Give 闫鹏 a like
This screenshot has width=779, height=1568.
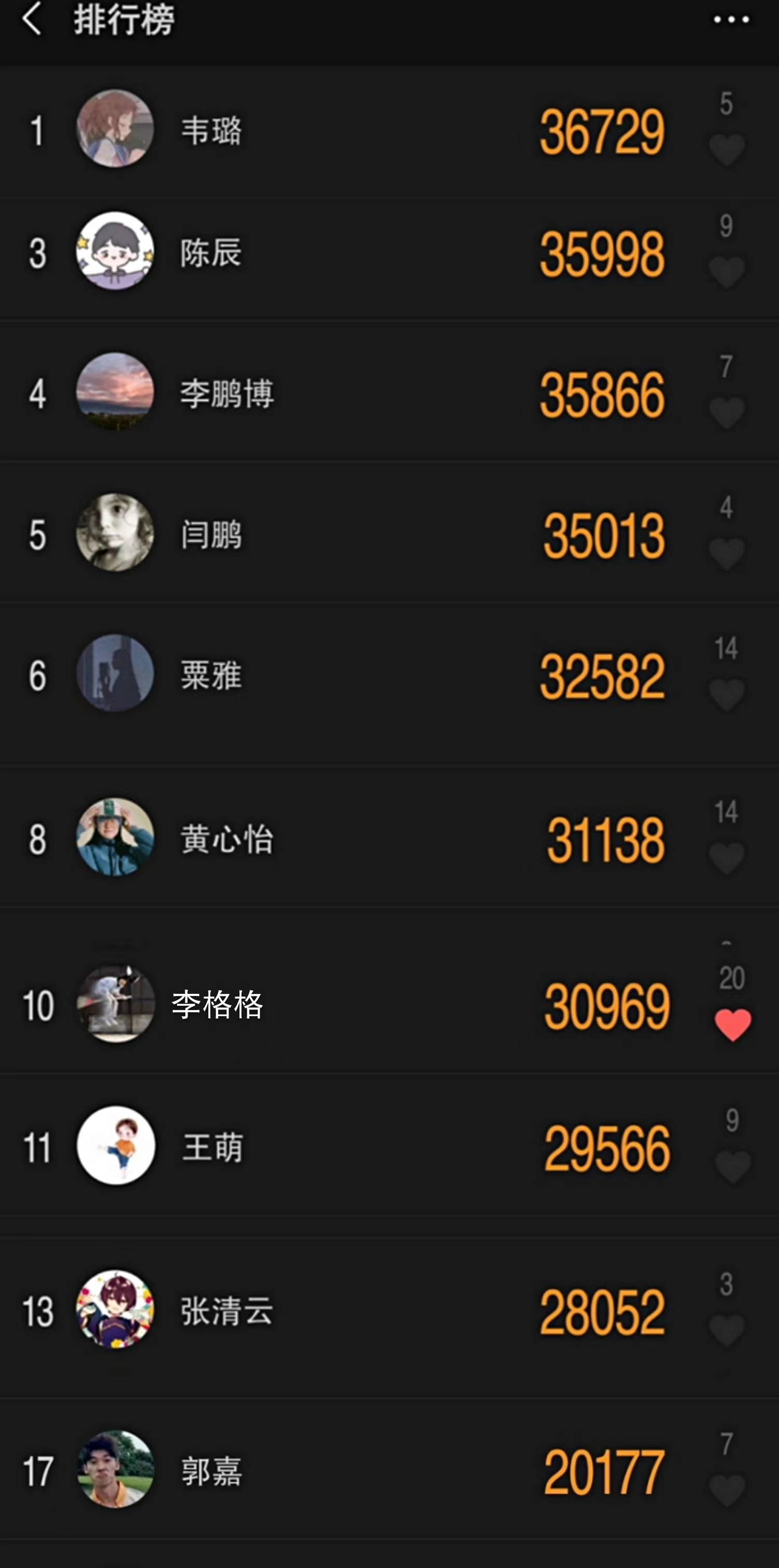click(726, 554)
